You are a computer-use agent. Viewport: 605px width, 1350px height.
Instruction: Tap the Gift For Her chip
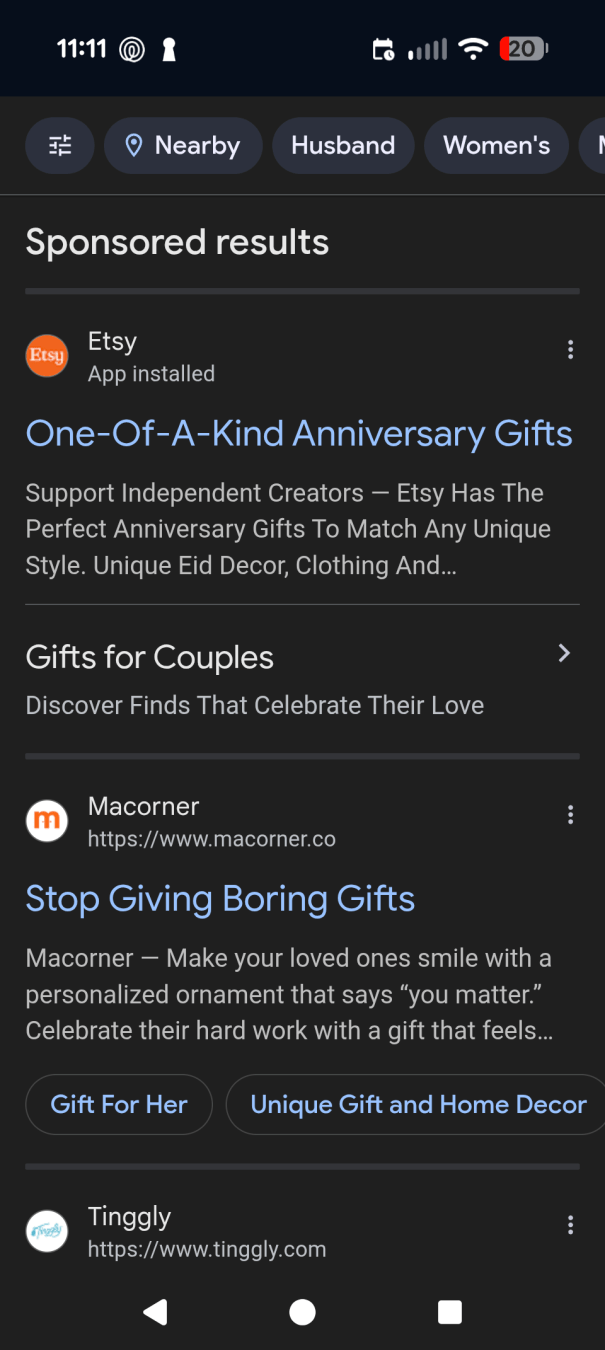[119, 1105]
